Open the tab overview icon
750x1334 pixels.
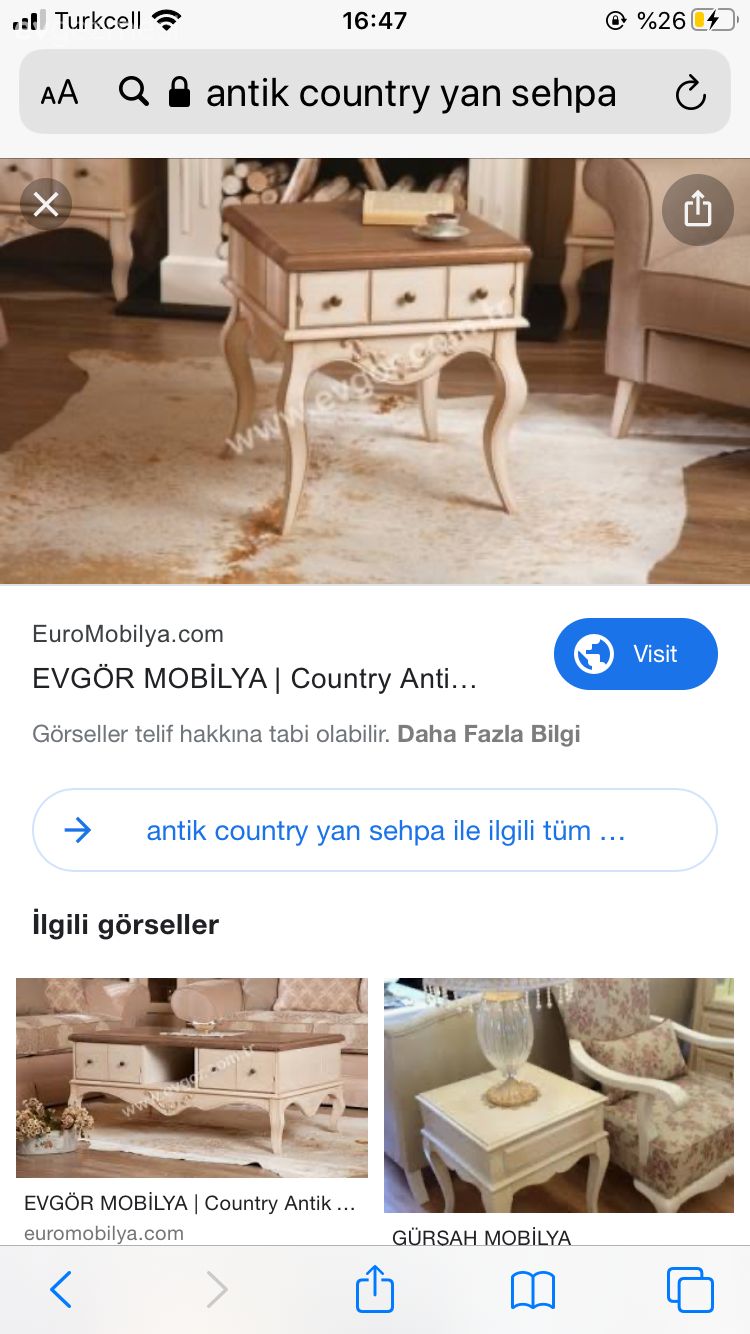click(x=688, y=1290)
